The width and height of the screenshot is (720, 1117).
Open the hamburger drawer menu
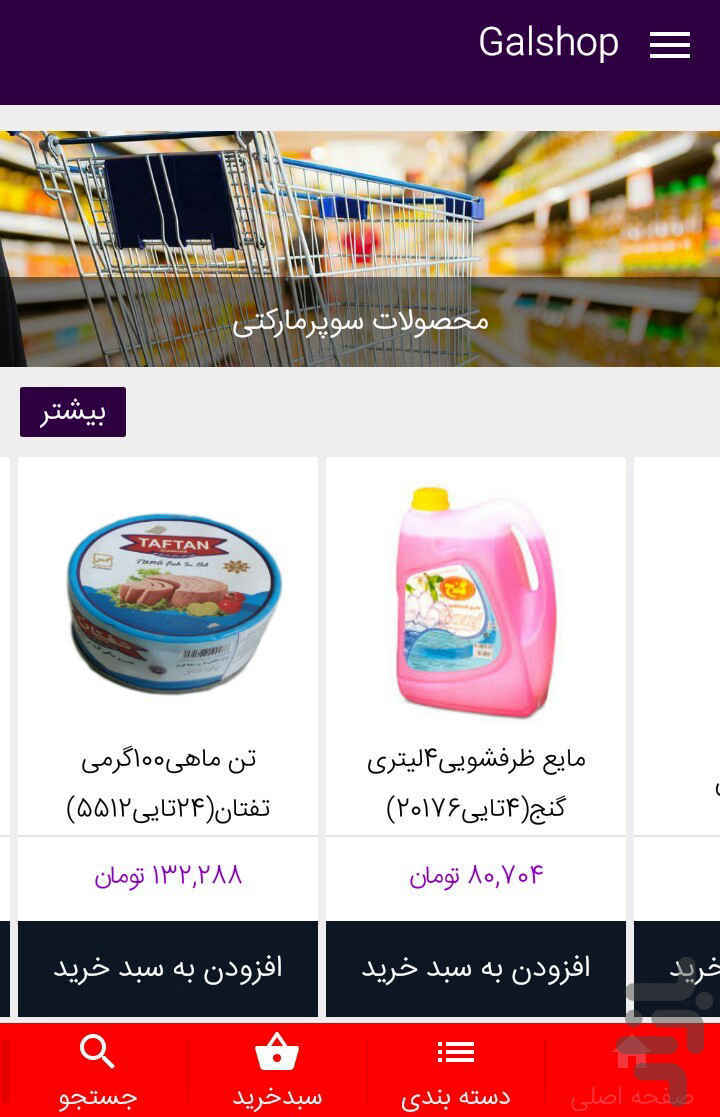coord(669,45)
